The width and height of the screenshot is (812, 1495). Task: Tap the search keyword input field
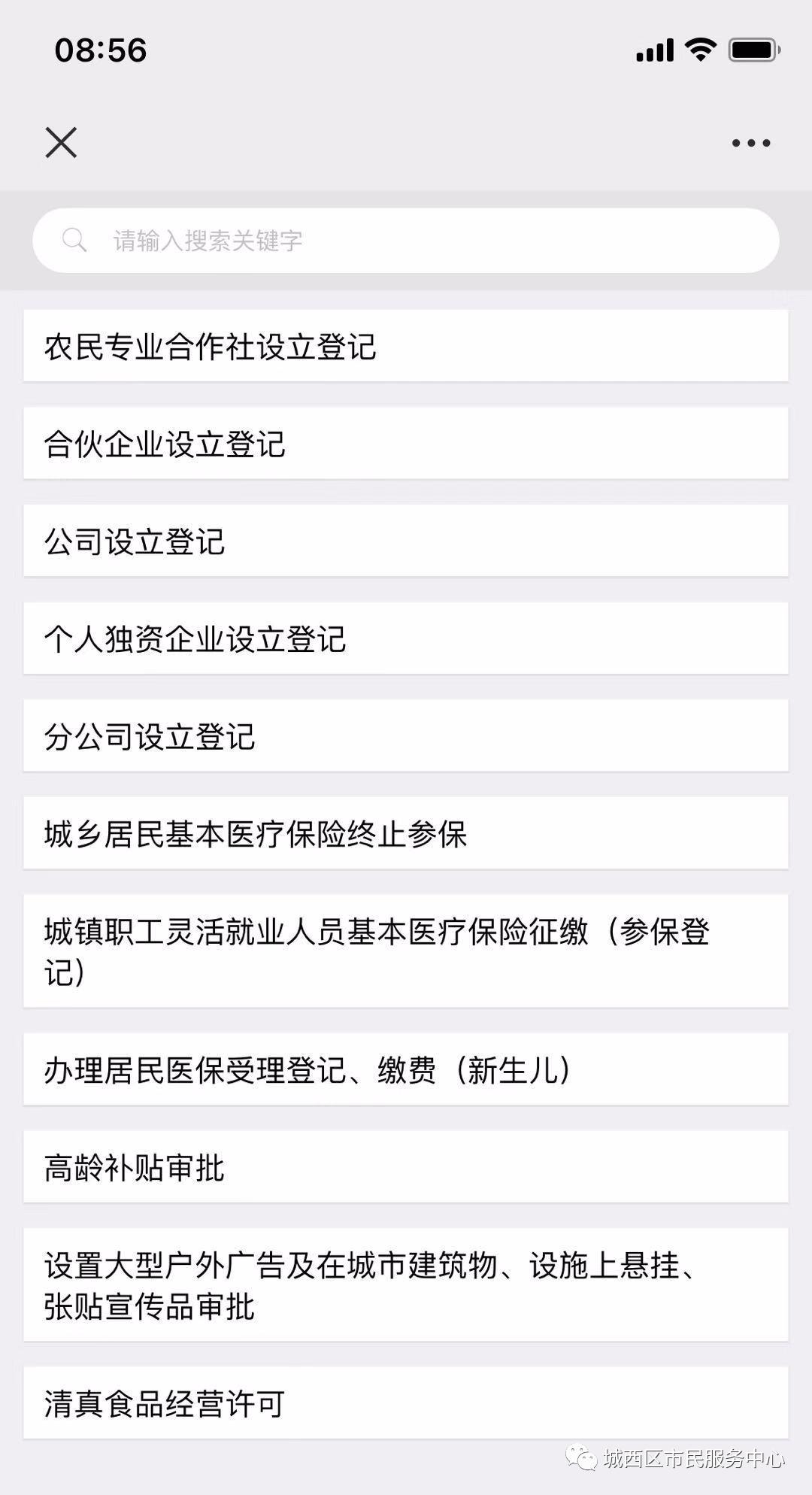406,241
